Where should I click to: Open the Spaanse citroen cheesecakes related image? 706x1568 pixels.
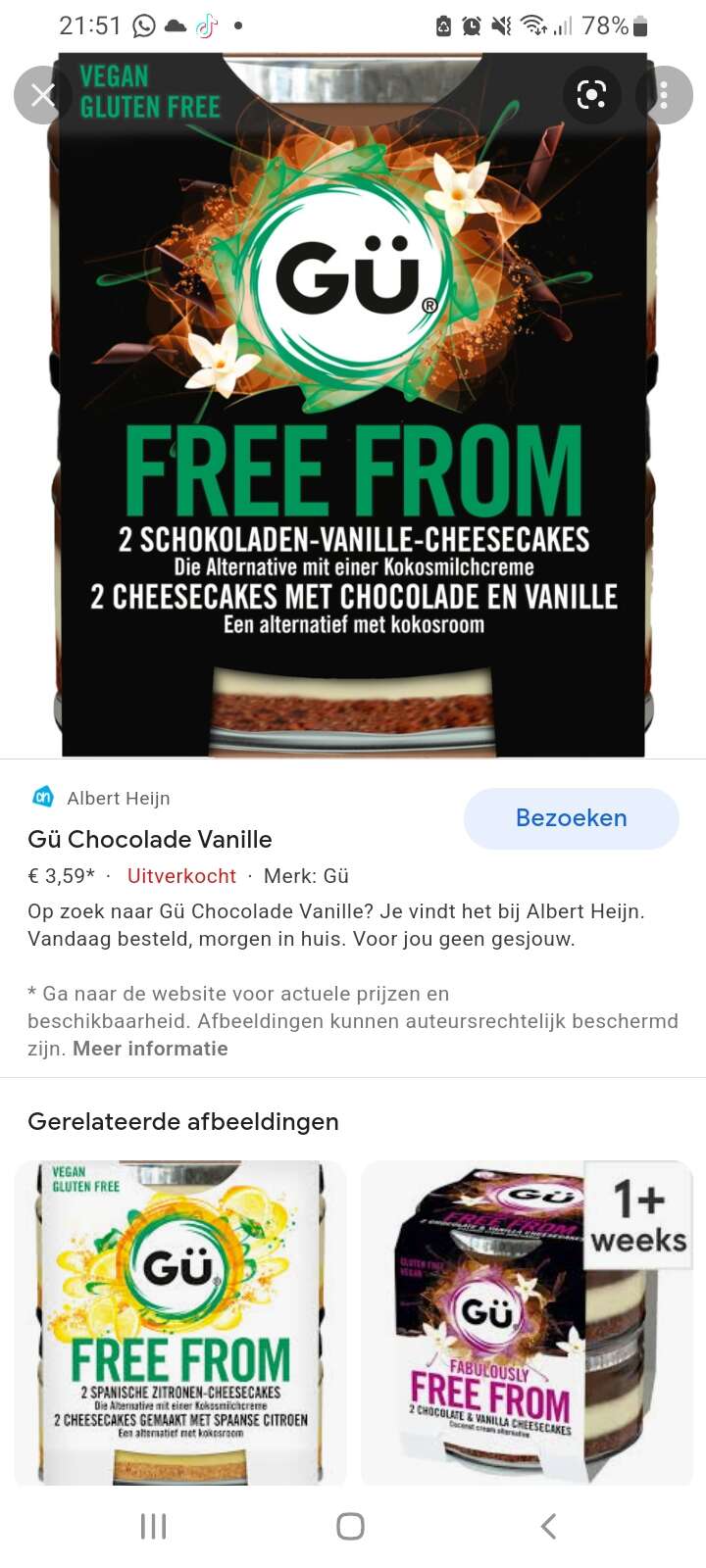pos(180,1323)
